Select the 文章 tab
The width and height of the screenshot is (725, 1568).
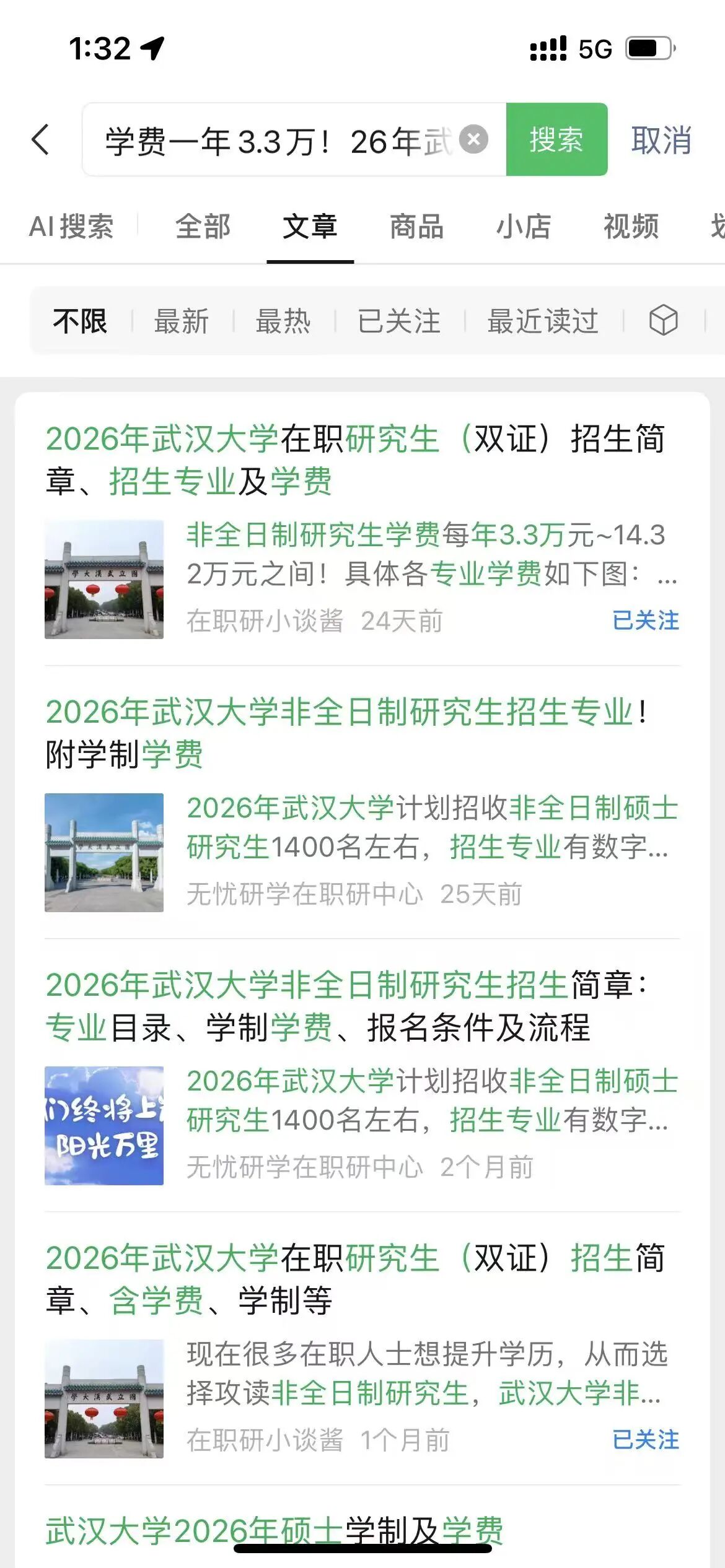[x=310, y=227]
